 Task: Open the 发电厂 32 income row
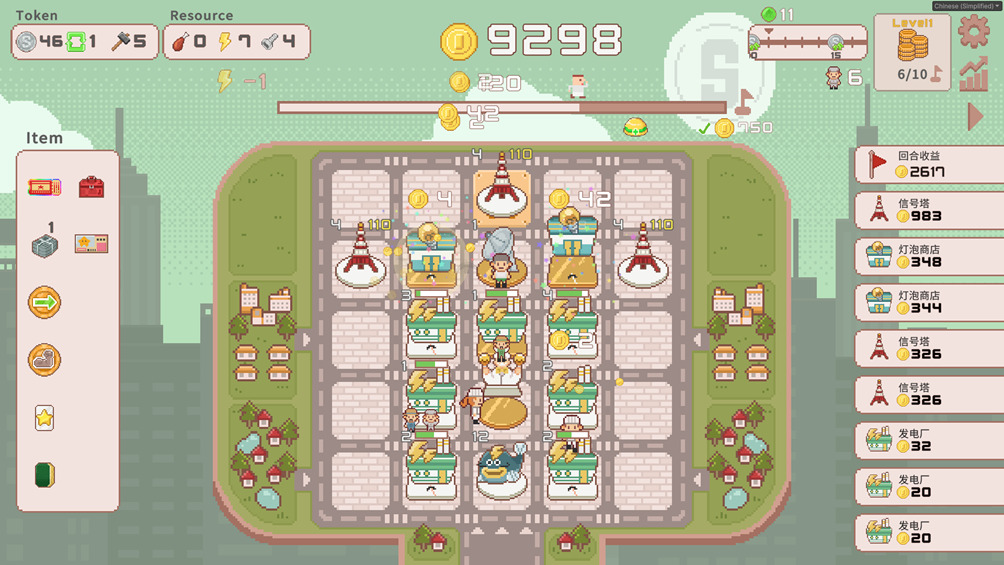[928, 440]
